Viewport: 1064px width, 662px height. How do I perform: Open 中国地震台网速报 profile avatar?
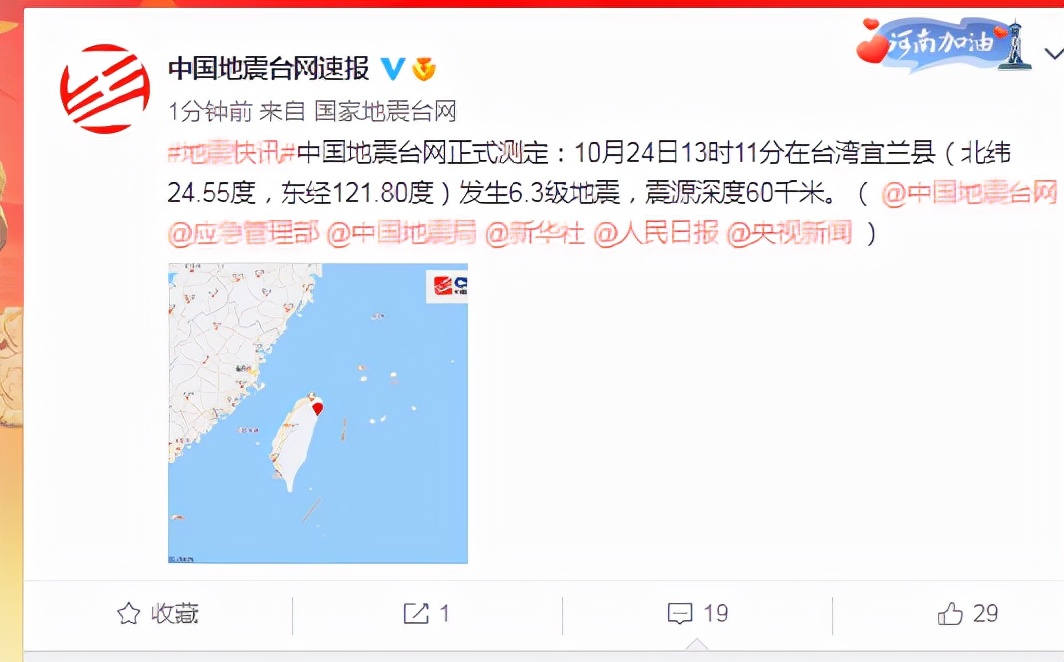point(105,89)
